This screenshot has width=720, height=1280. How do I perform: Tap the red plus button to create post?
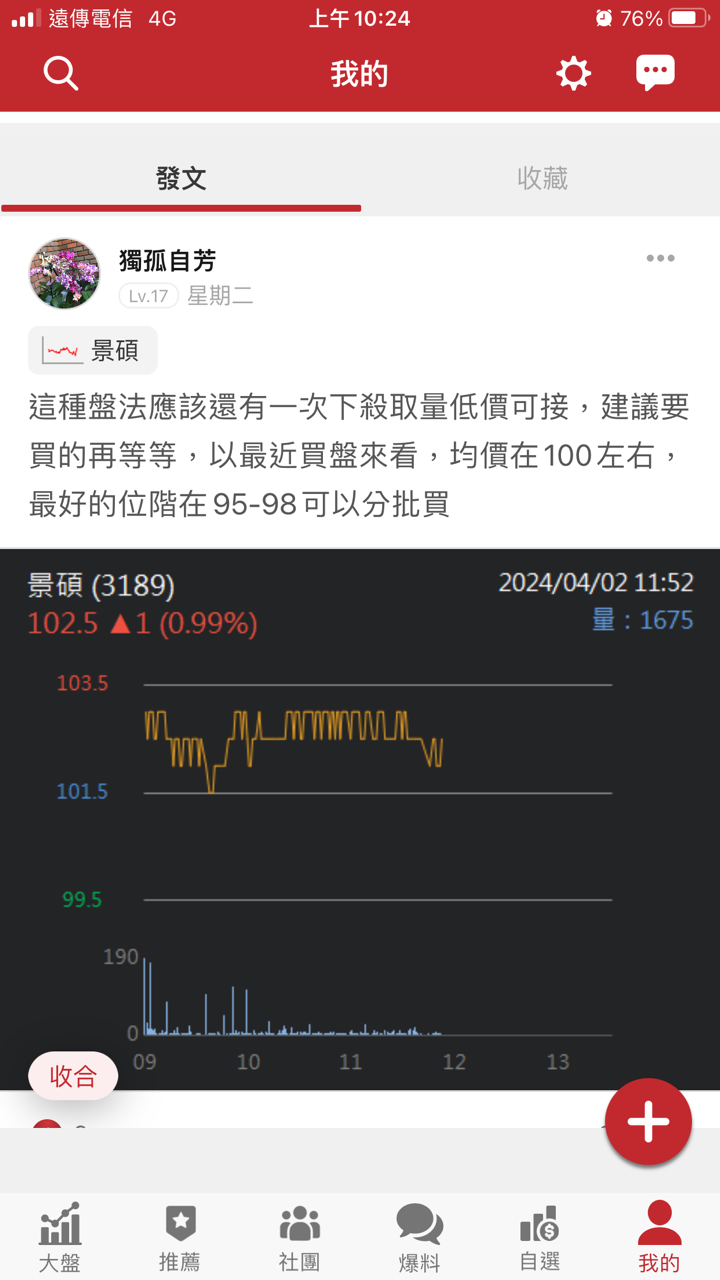(648, 1121)
